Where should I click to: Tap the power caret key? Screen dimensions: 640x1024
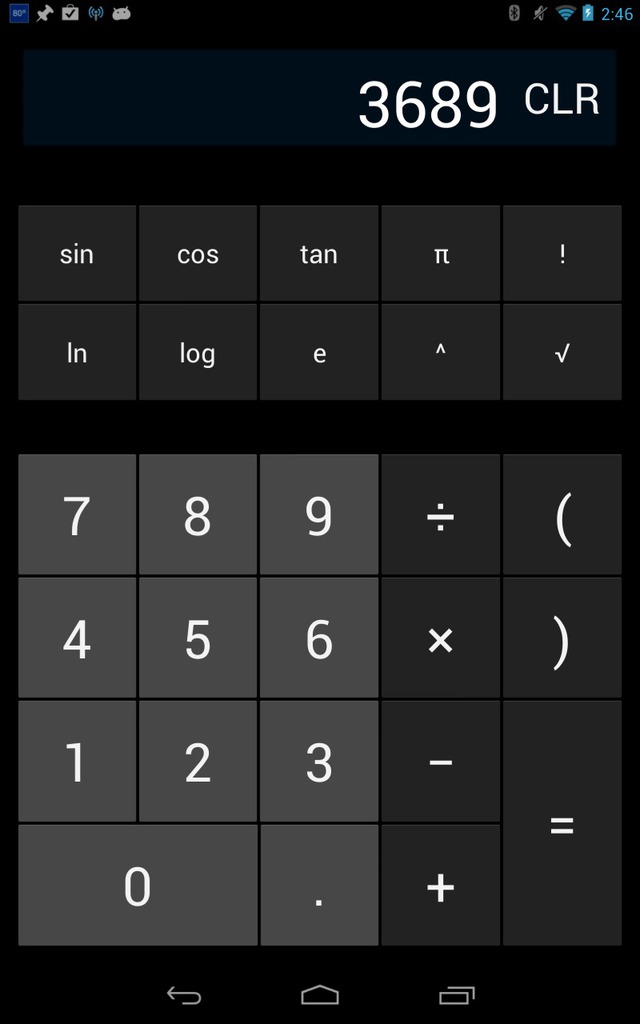click(x=441, y=352)
